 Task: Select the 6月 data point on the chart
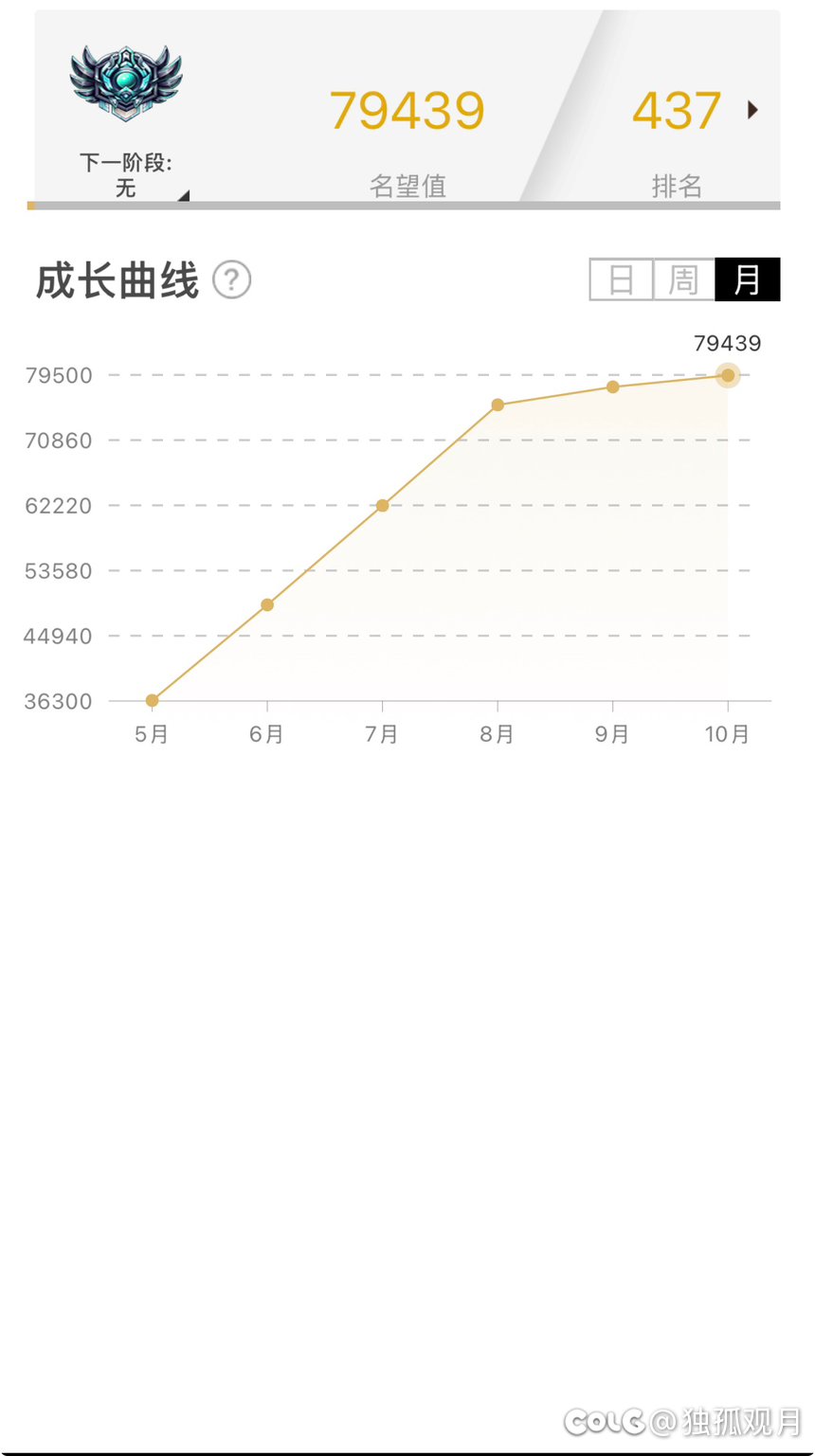267,605
